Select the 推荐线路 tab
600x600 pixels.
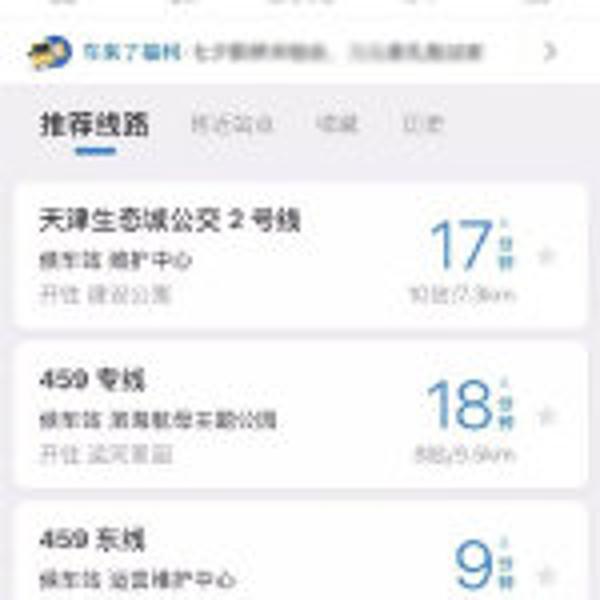(94, 126)
